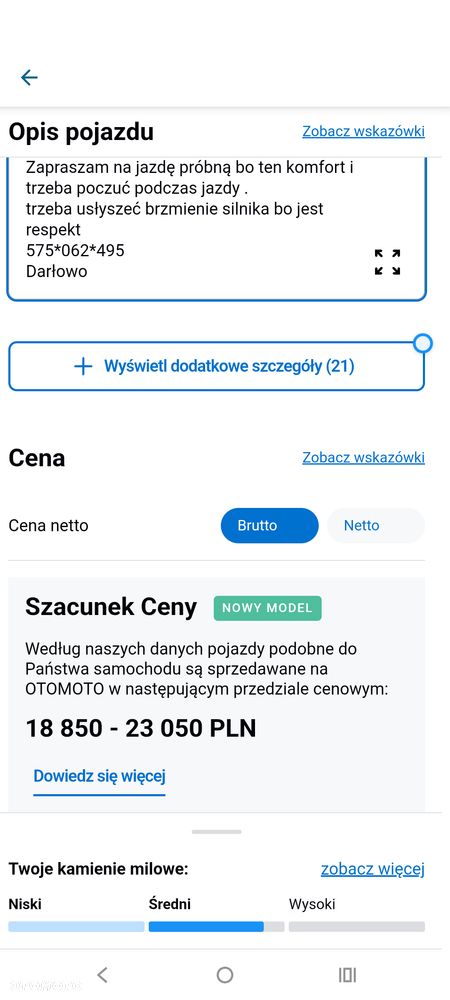
Task: Go back using the top arrow
Action: pyautogui.click(x=29, y=78)
